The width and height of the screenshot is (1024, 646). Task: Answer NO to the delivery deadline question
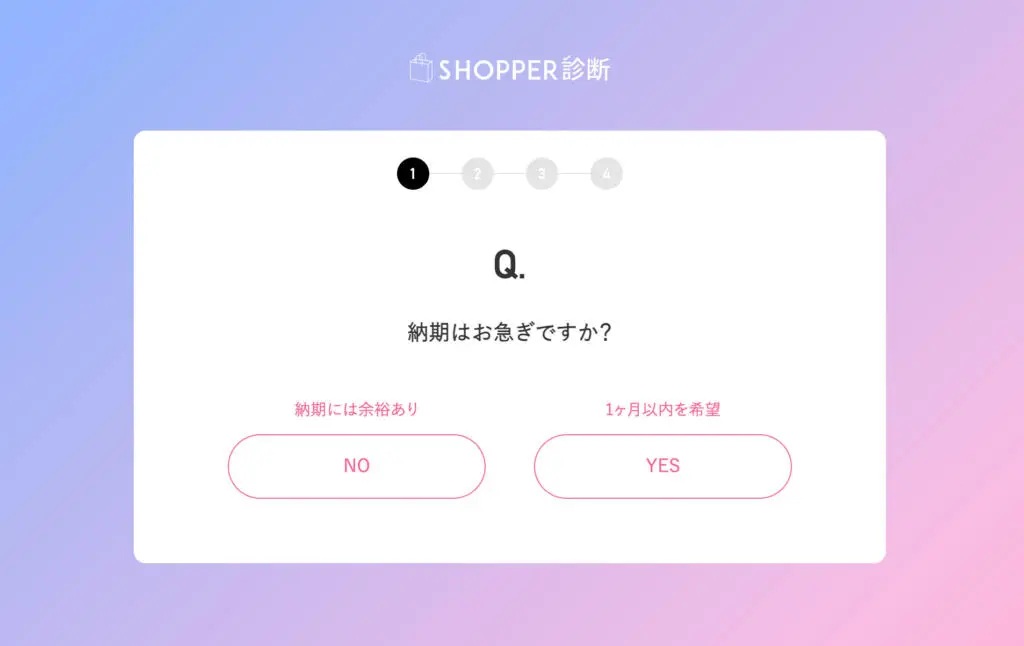pyautogui.click(x=356, y=466)
